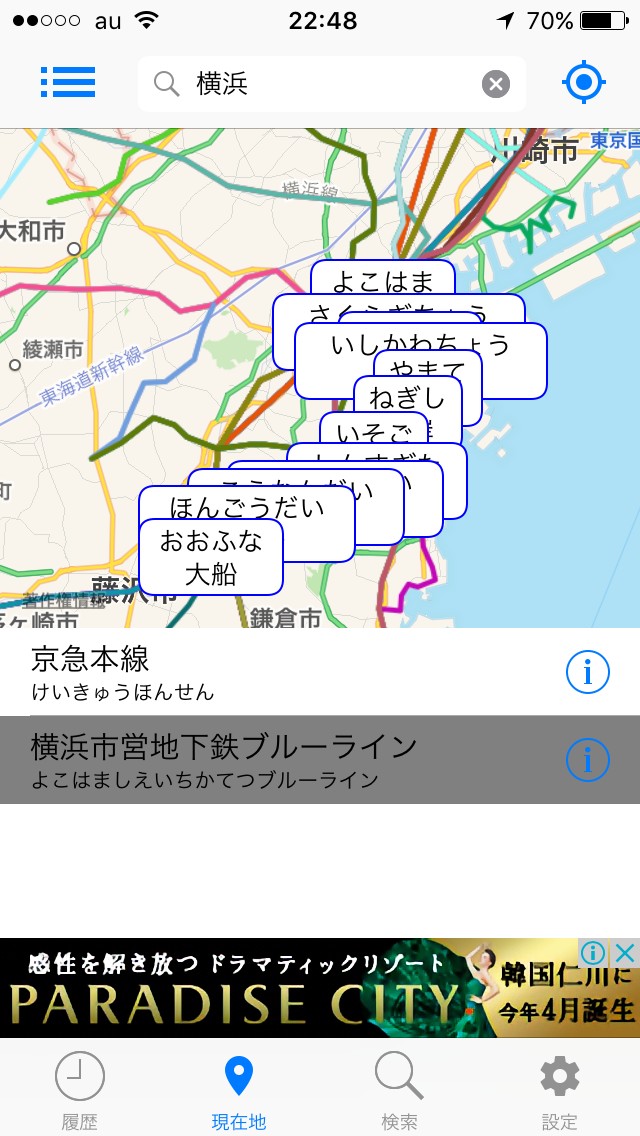Clear the search text
Screen dimensions: 640x1136
tap(496, 84)
